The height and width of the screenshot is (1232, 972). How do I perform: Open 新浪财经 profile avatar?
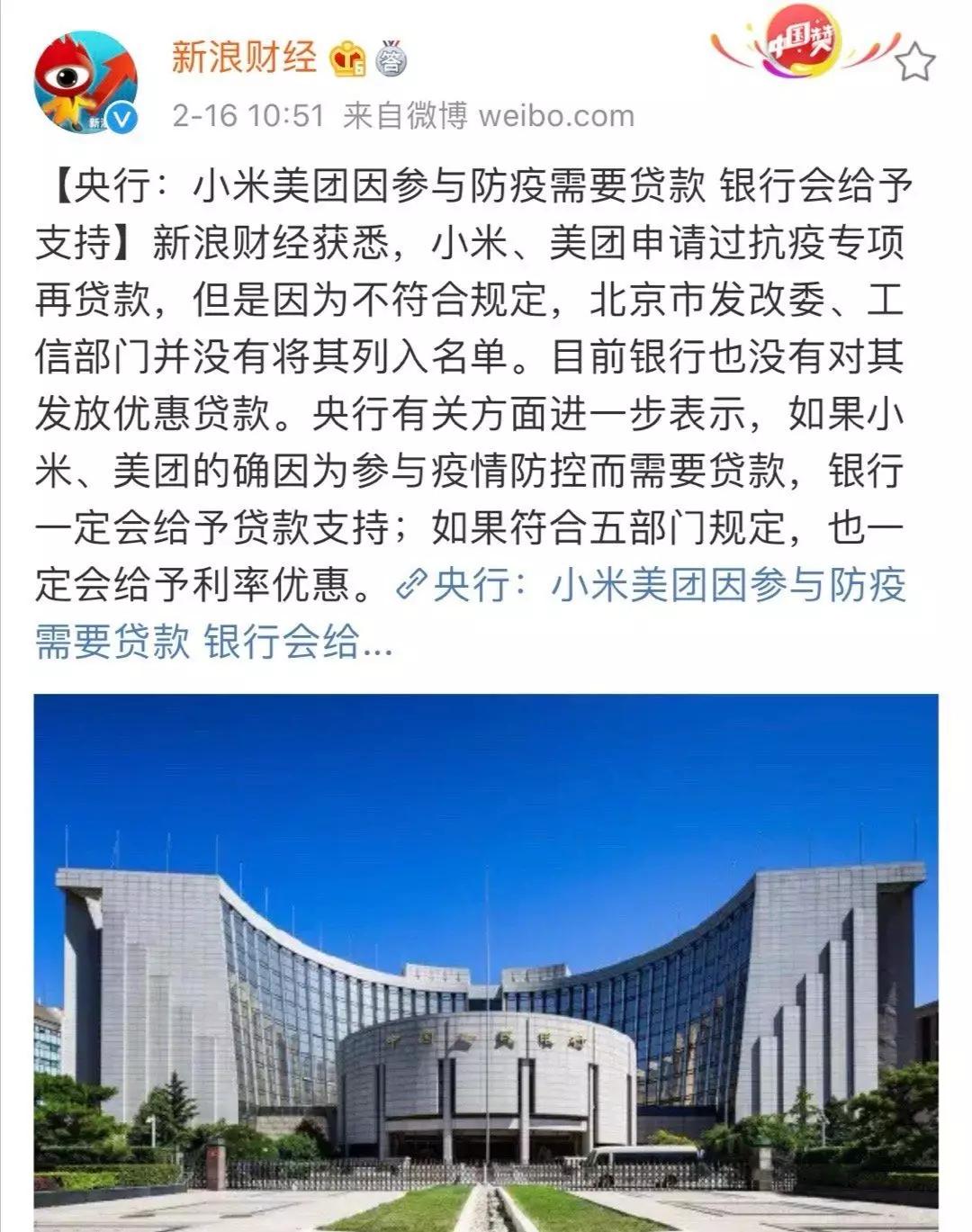85,83
